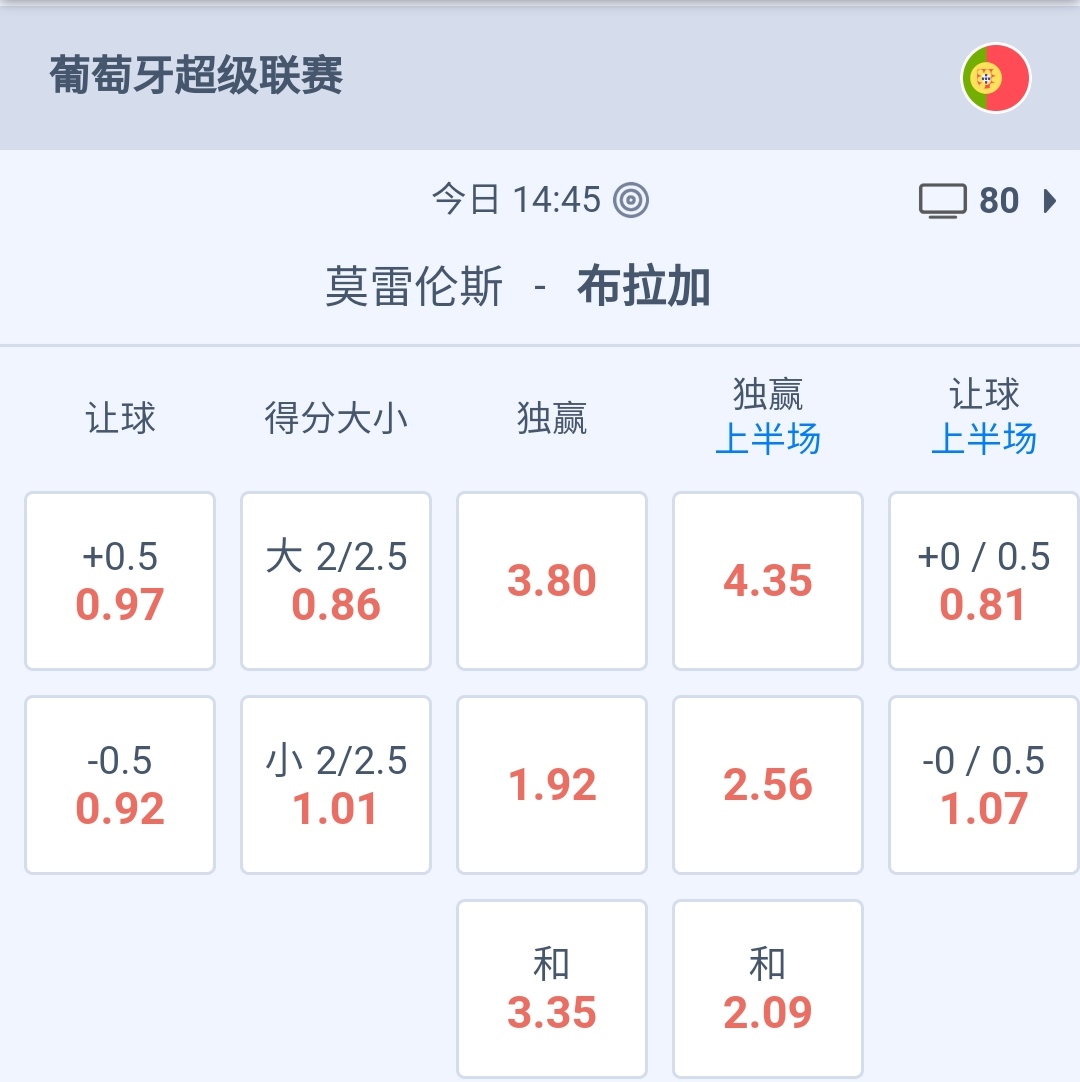
Task: Tap 独赢 odds 1.92
Action: pyautogui.click(x=552, y=785)
